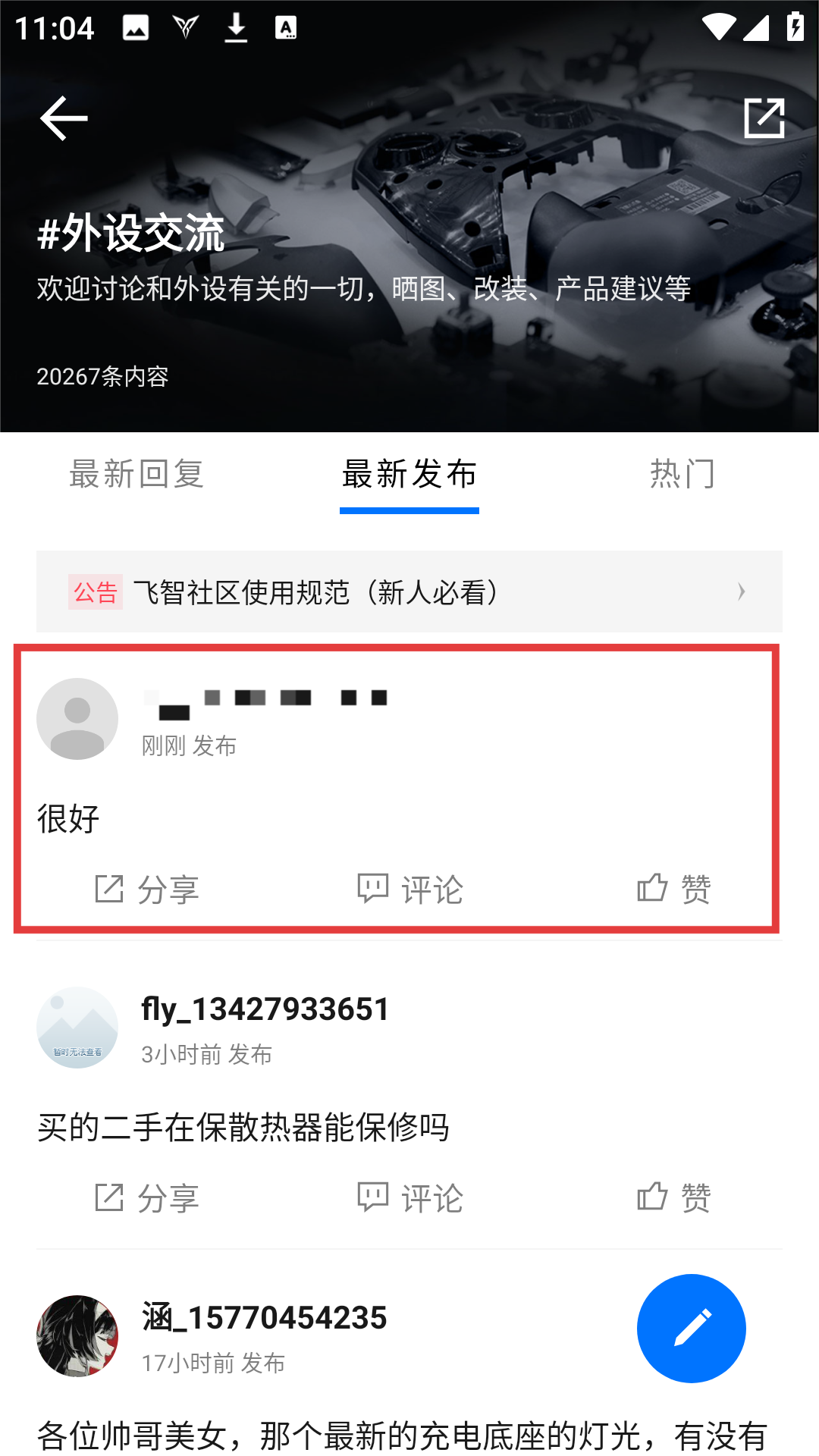Viewport: 819px width, 1456px height.
Task: Open fly_13427933651's profile avatar
Action: [77, 1028]
